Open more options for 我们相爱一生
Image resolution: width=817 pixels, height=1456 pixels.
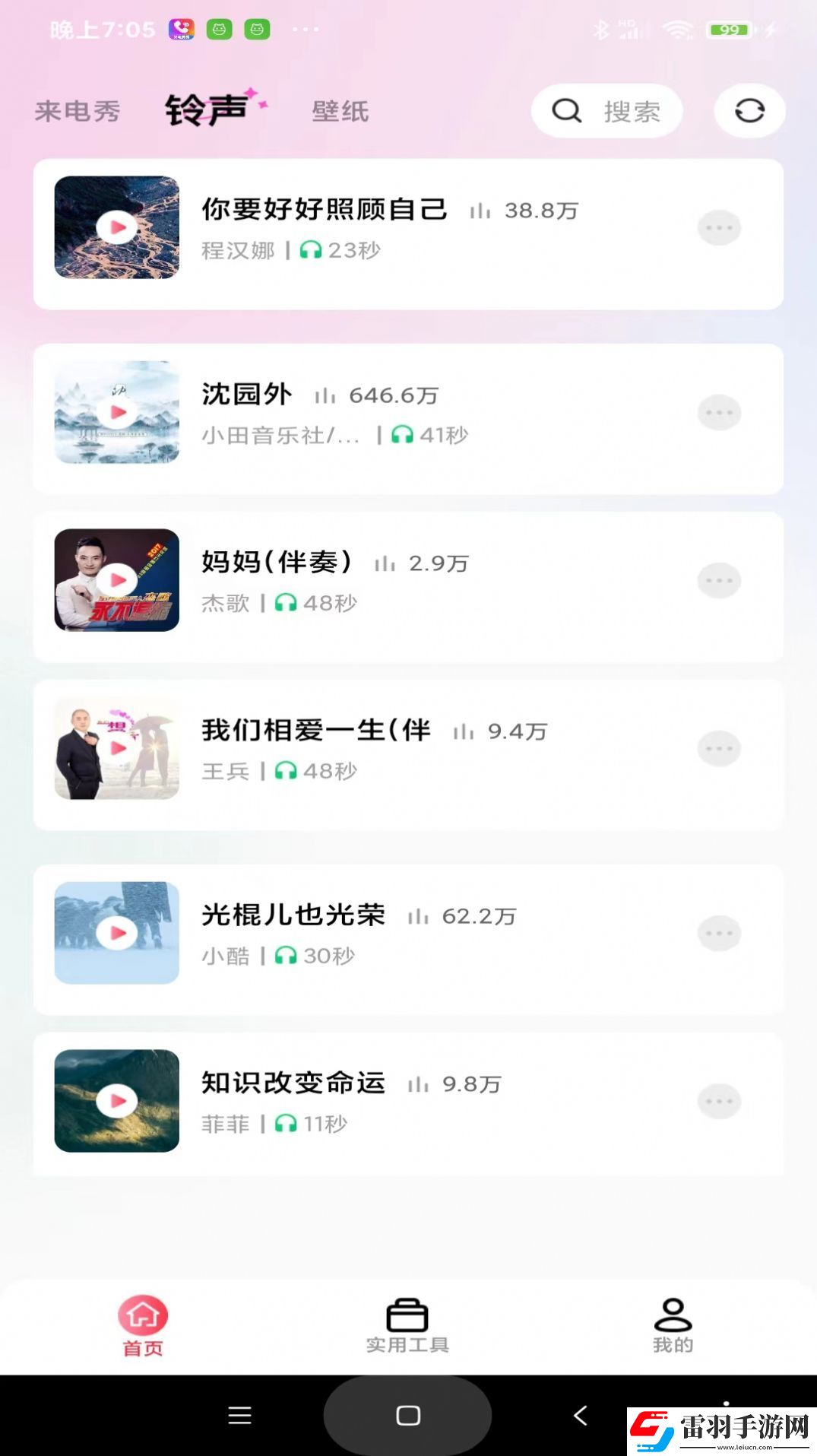pos(719,749)
